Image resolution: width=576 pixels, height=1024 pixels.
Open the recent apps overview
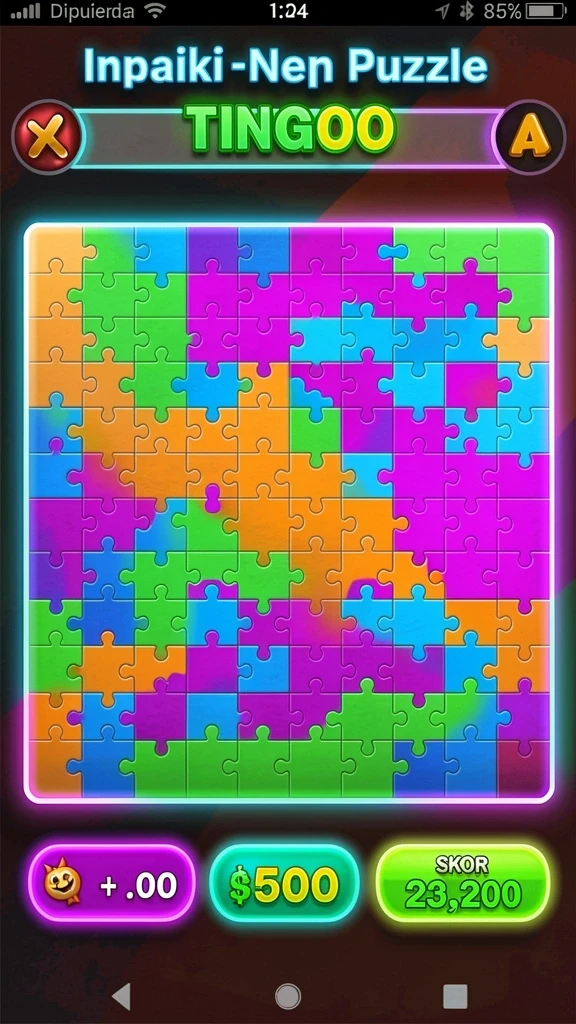pyautogui.click(x=455, y=997)
